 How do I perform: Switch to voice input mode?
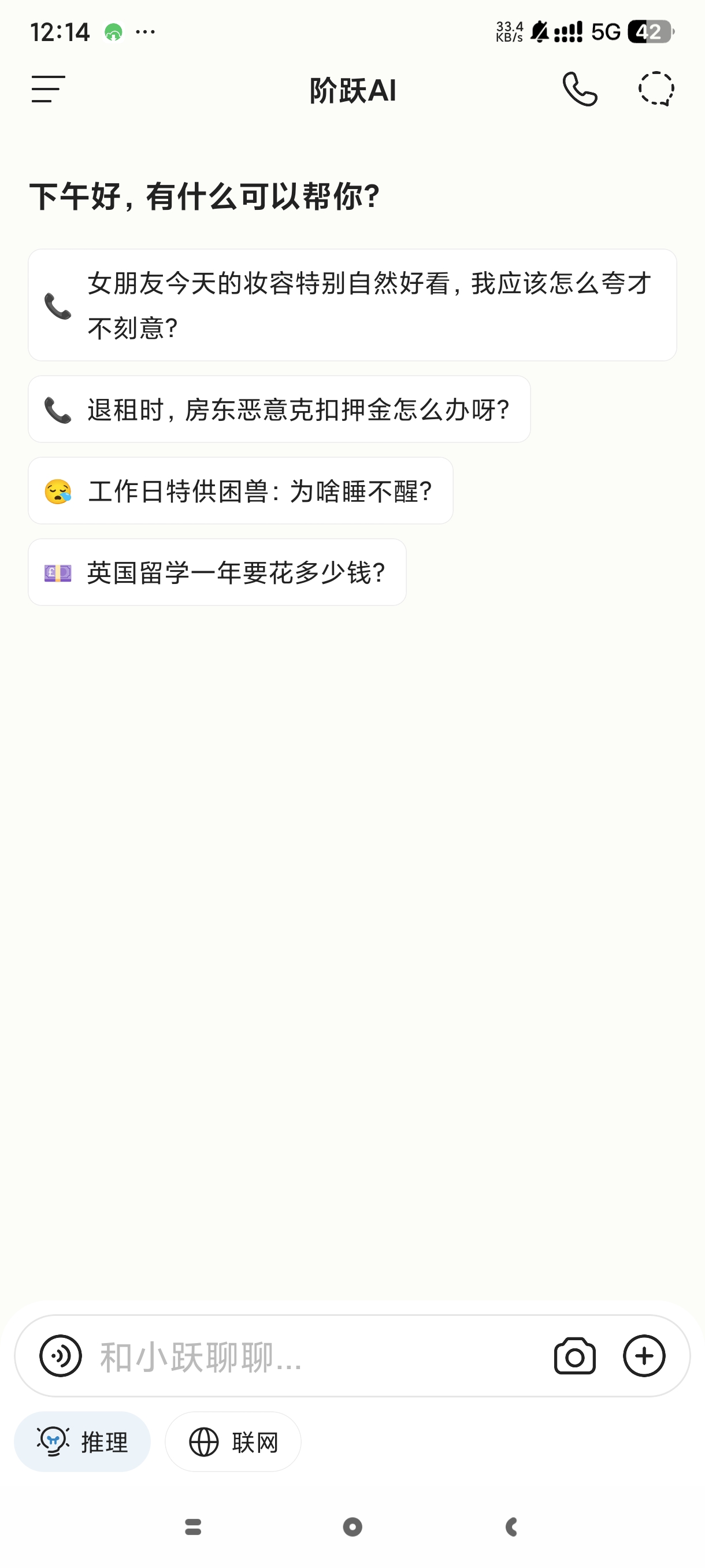[60, 1356]
